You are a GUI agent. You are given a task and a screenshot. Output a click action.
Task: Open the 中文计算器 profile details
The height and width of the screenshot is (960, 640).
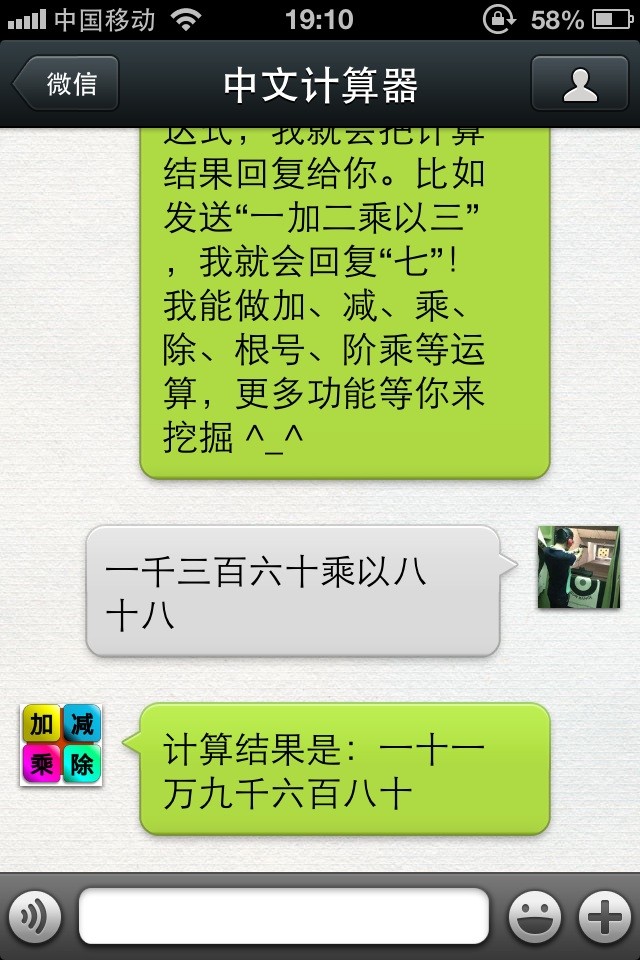click(x=579, y=83)
